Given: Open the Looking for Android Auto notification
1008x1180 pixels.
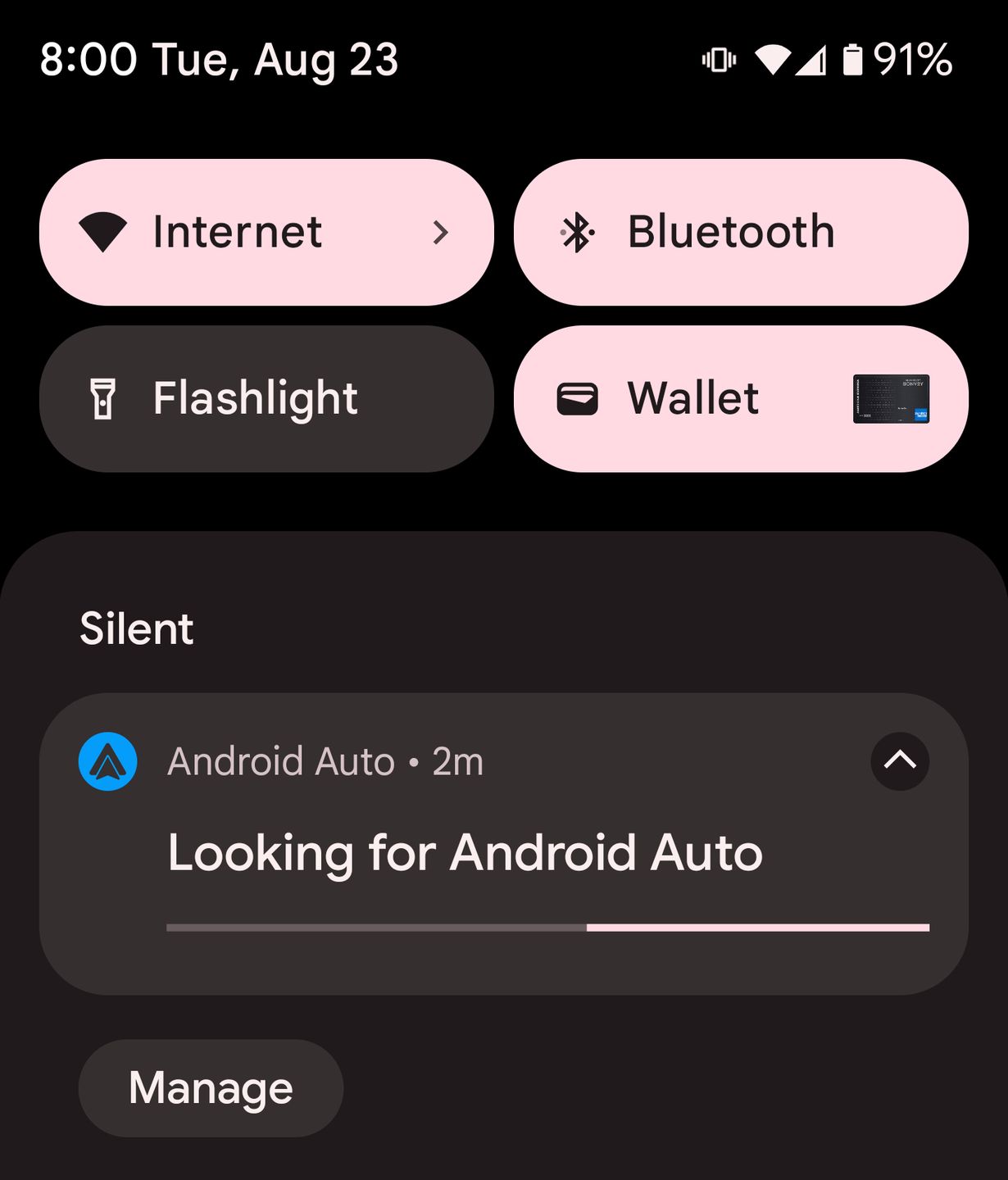Looking at the screenshot, I should point(465,853).
